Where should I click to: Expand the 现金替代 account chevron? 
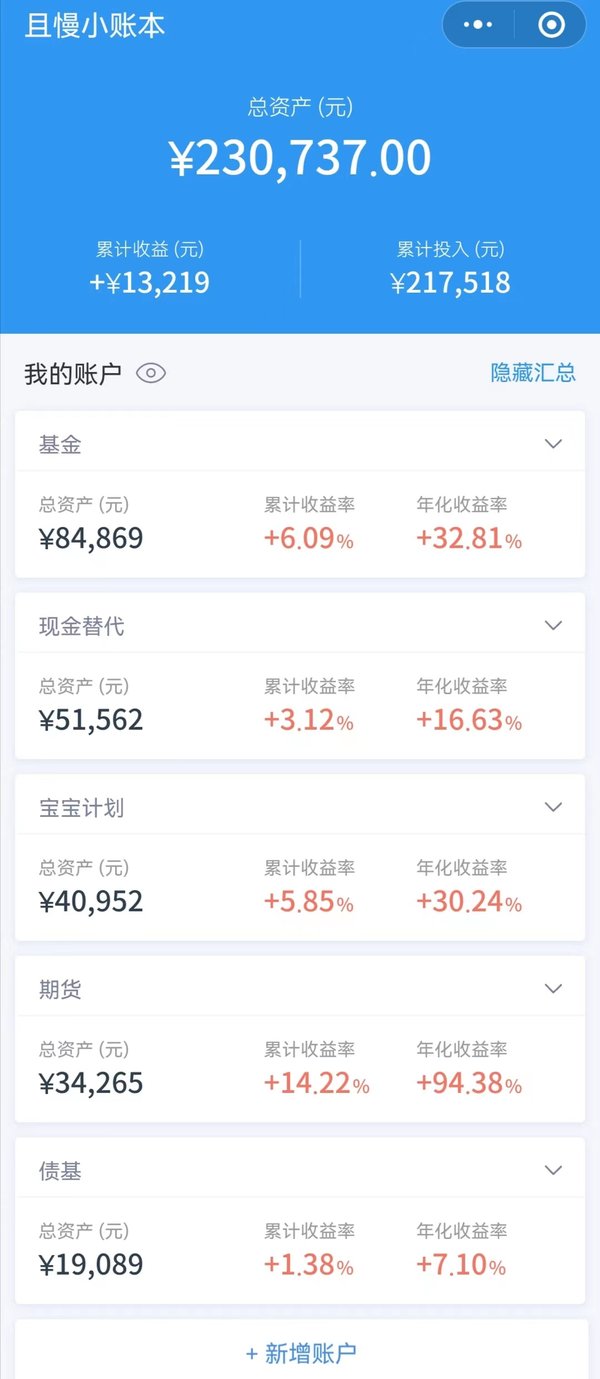click(x=553, y=625)
